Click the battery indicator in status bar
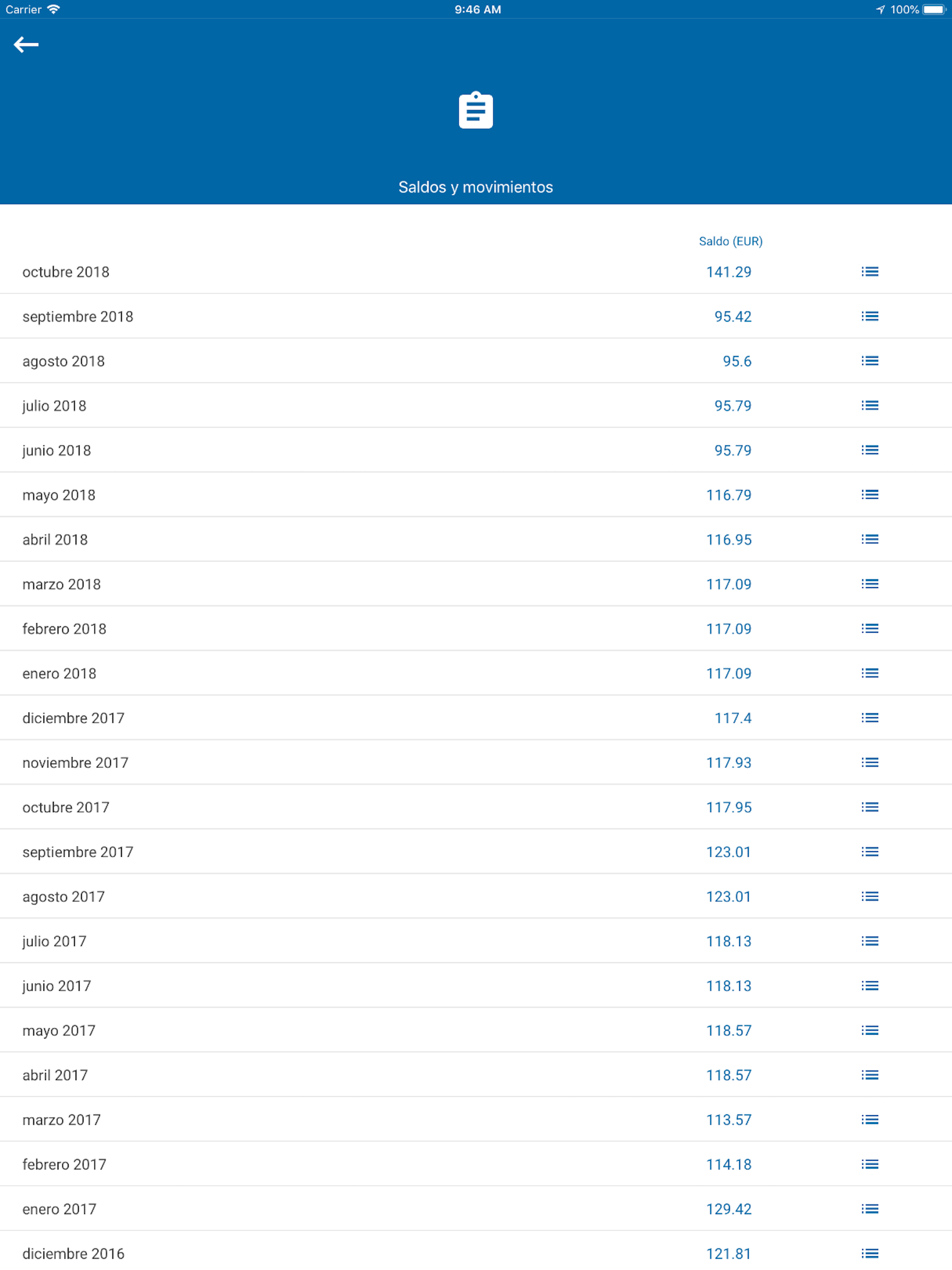Image resolution: width=952 pixels, height=1270 pixels. click(x=935, y=9)
